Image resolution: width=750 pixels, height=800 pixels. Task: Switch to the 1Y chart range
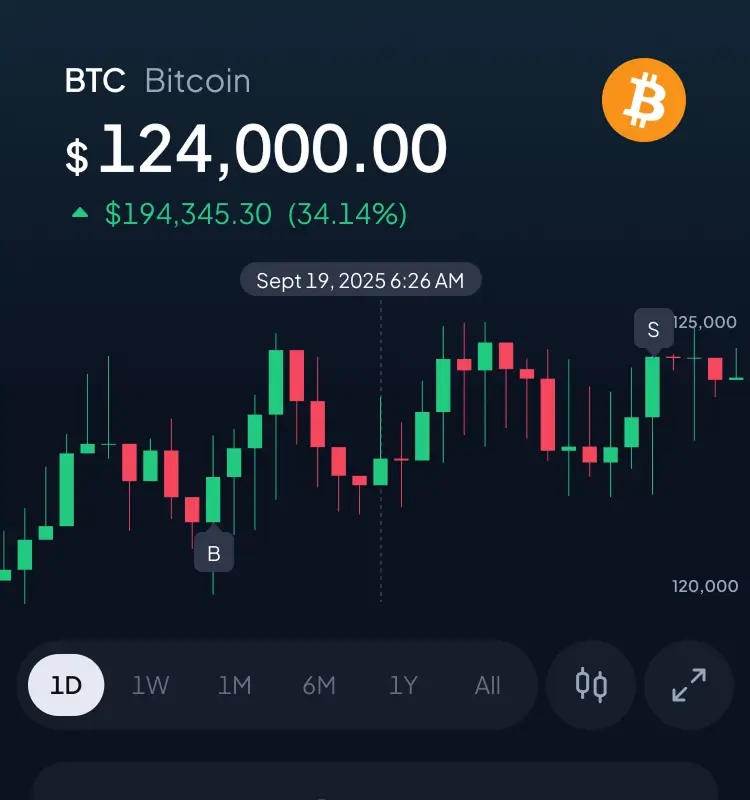coord(403,686)
